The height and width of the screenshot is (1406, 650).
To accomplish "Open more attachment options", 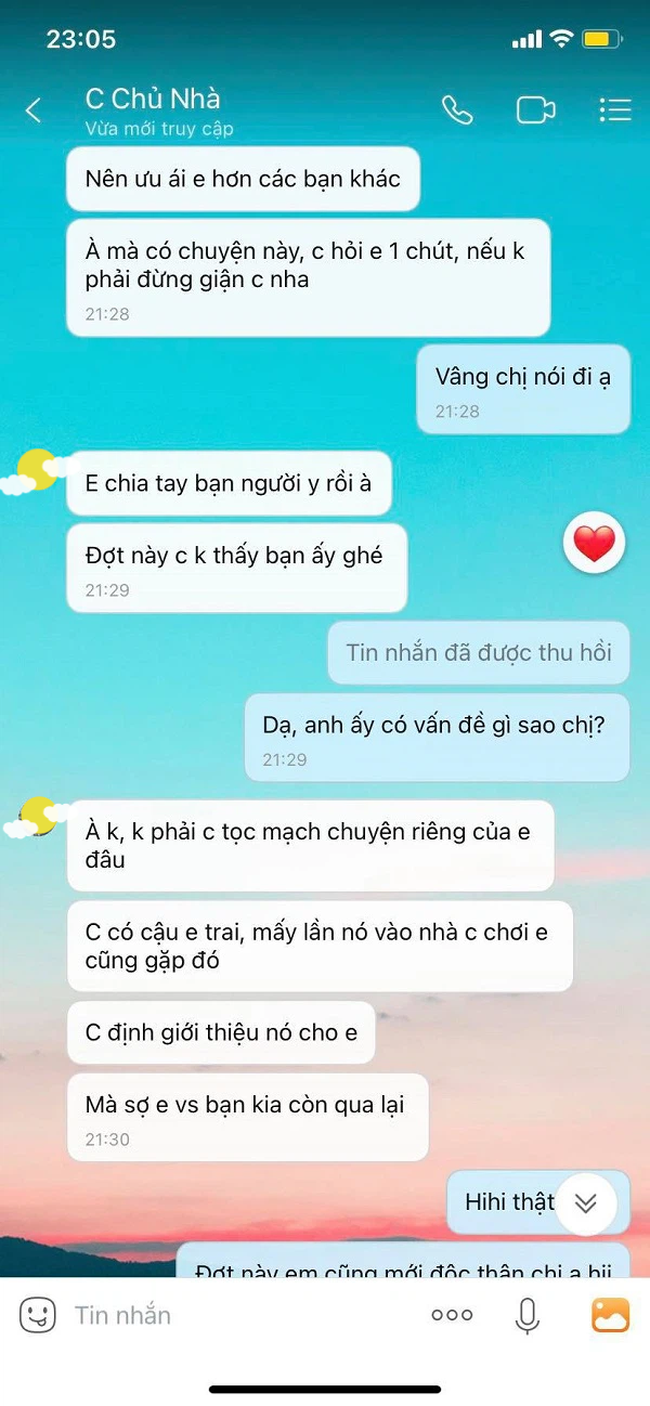I will click(452, 1315).
